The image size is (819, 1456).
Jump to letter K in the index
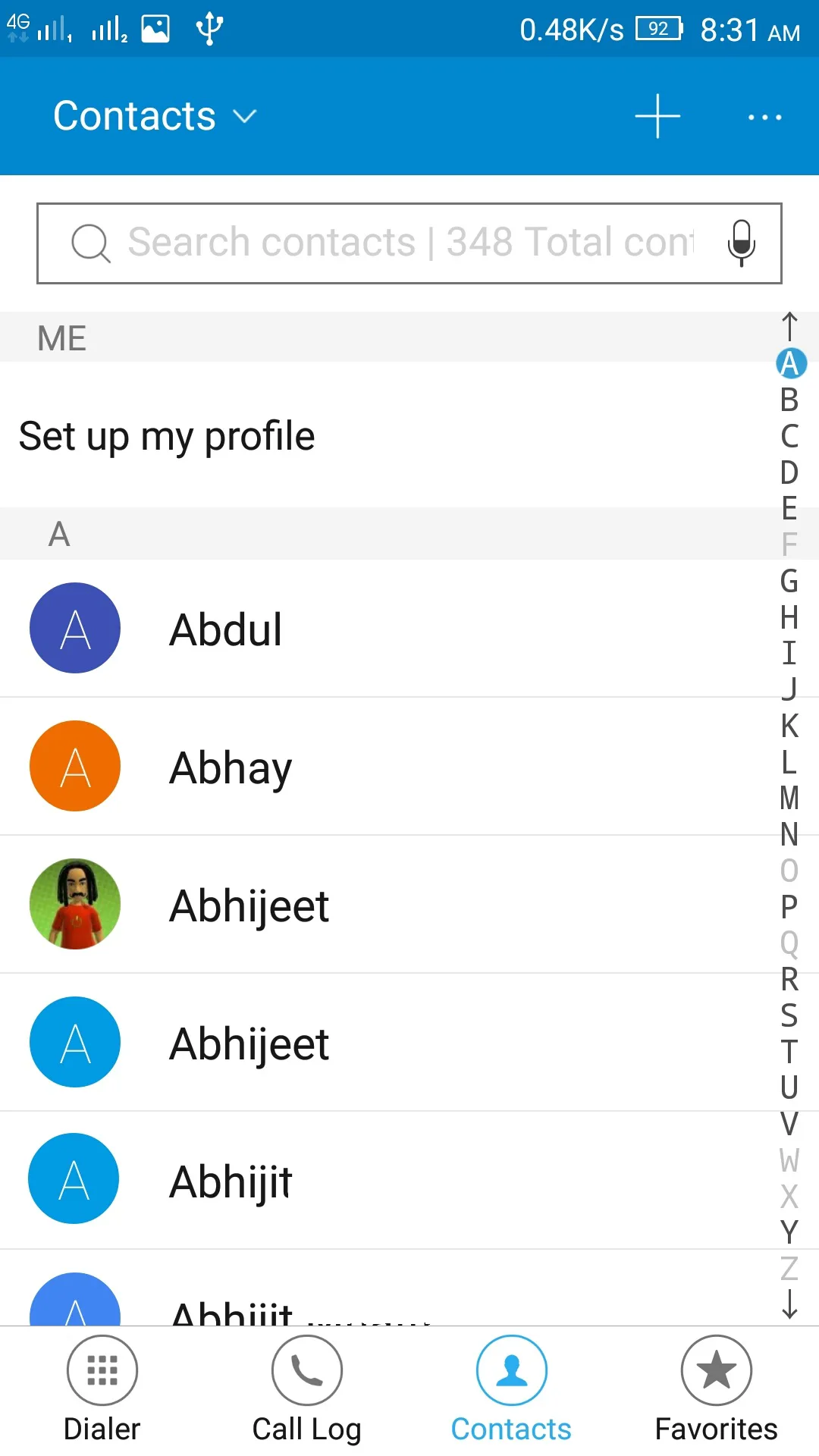tap(789, 726)
